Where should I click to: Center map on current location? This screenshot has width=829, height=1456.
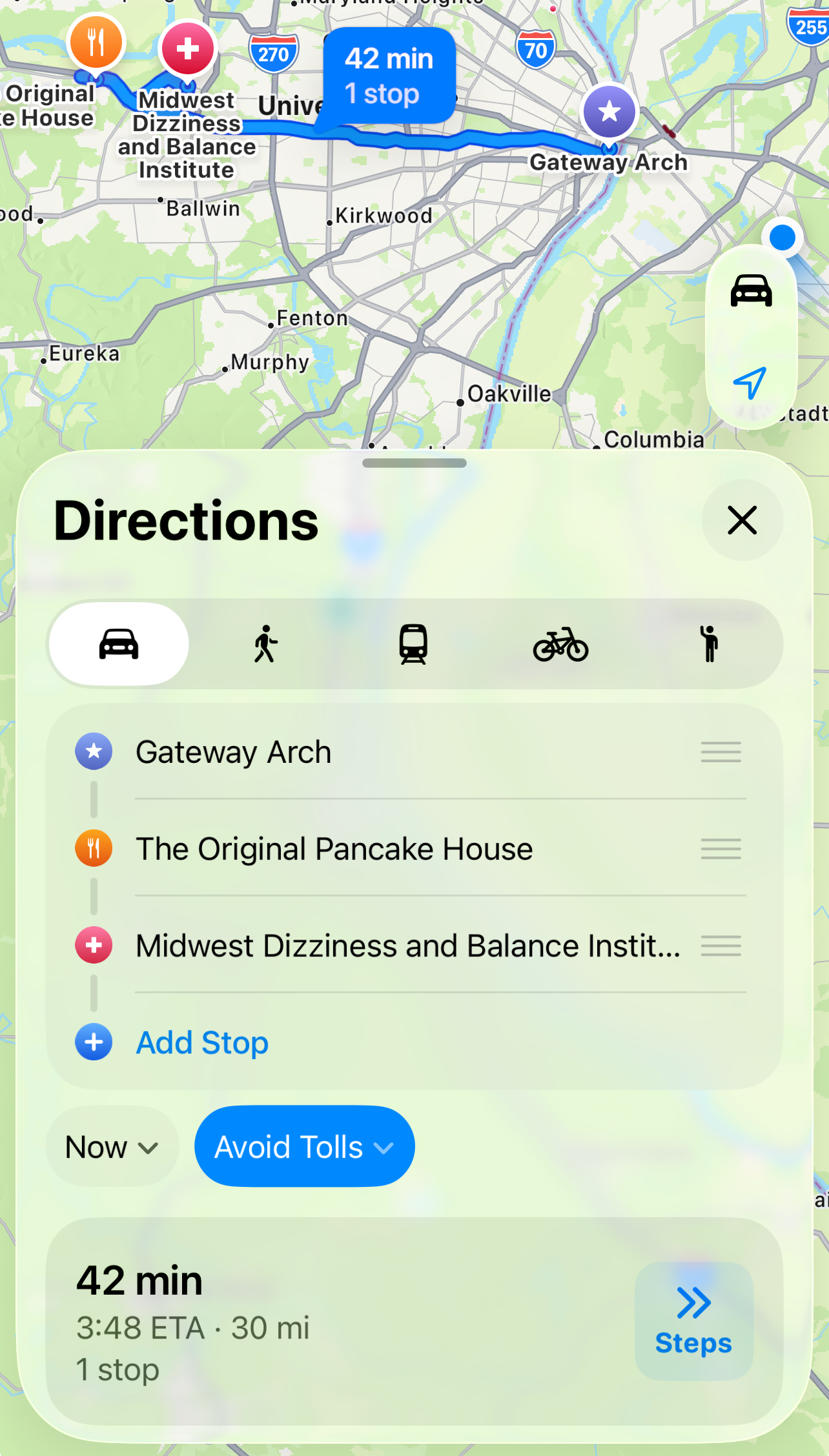(x=750, y=383)
